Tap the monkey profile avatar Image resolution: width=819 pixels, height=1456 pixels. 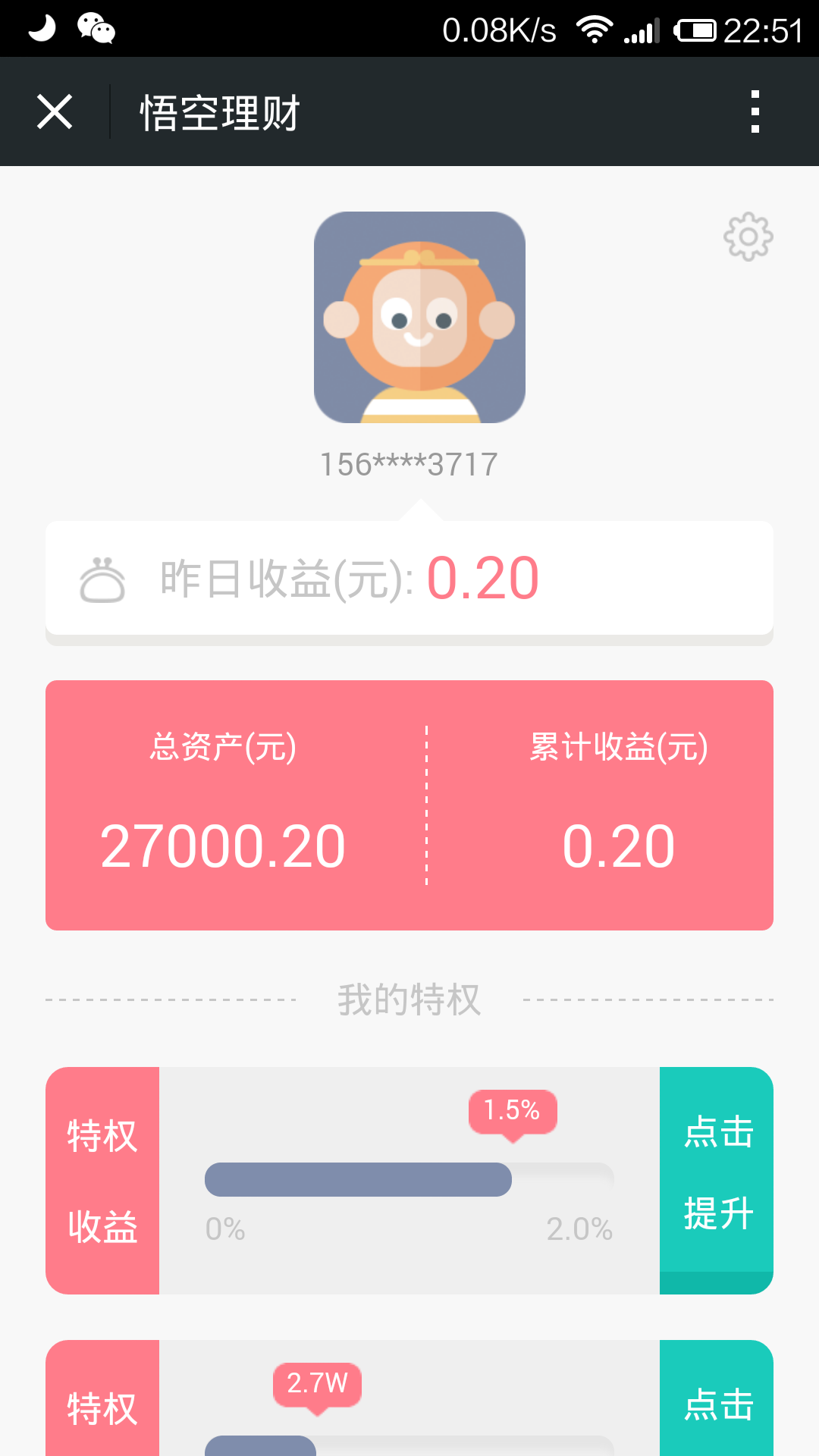(x=419, y=317)
